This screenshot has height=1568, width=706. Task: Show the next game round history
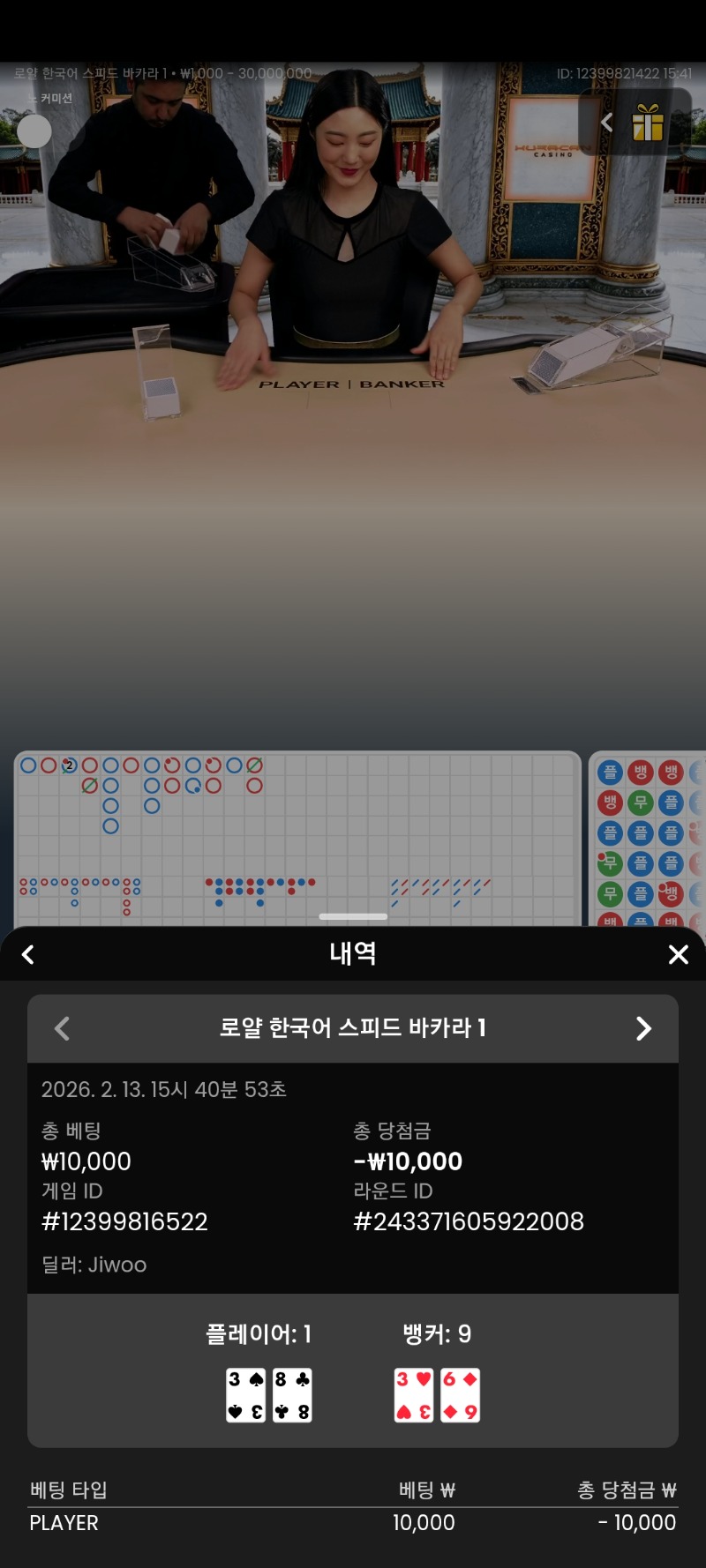(643, 1028)
